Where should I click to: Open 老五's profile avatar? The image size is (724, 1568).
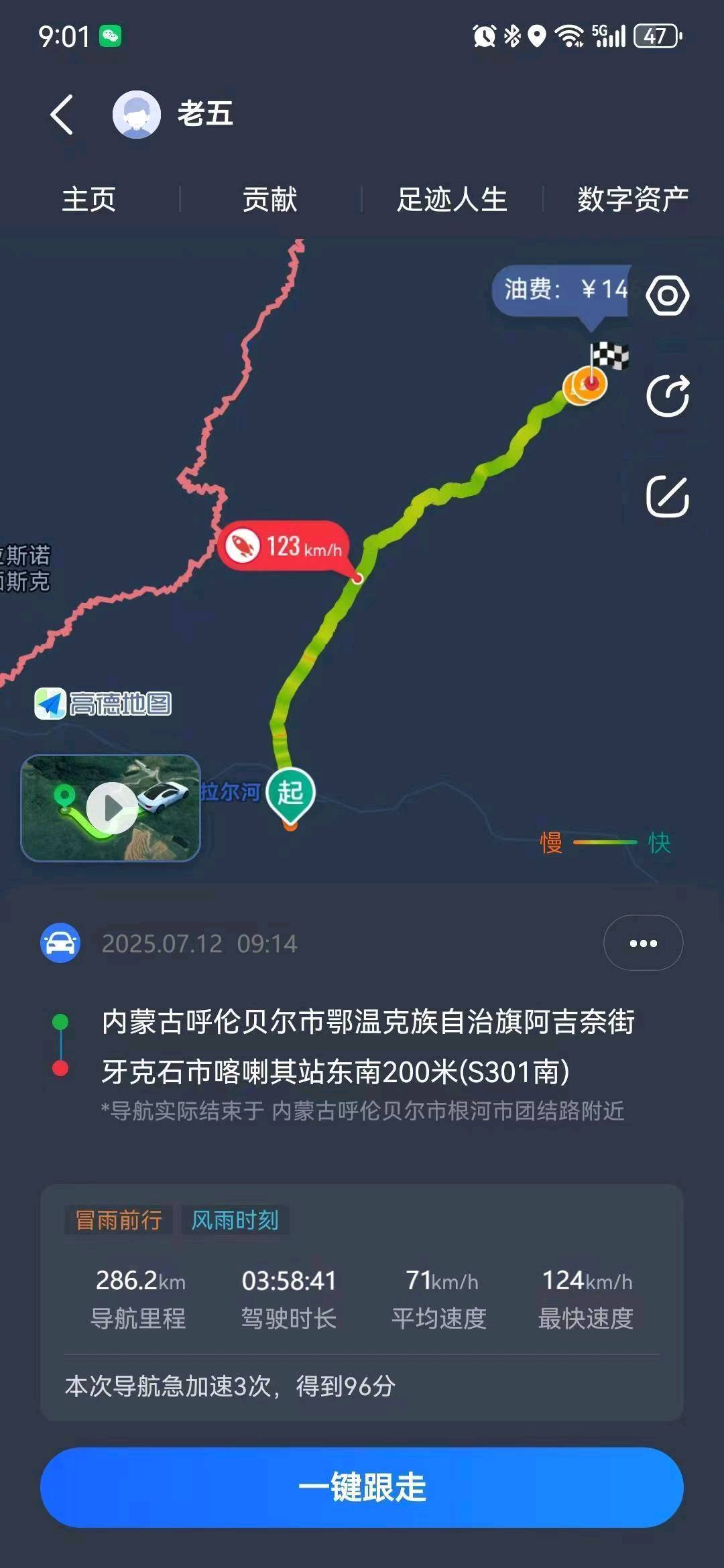136,115
